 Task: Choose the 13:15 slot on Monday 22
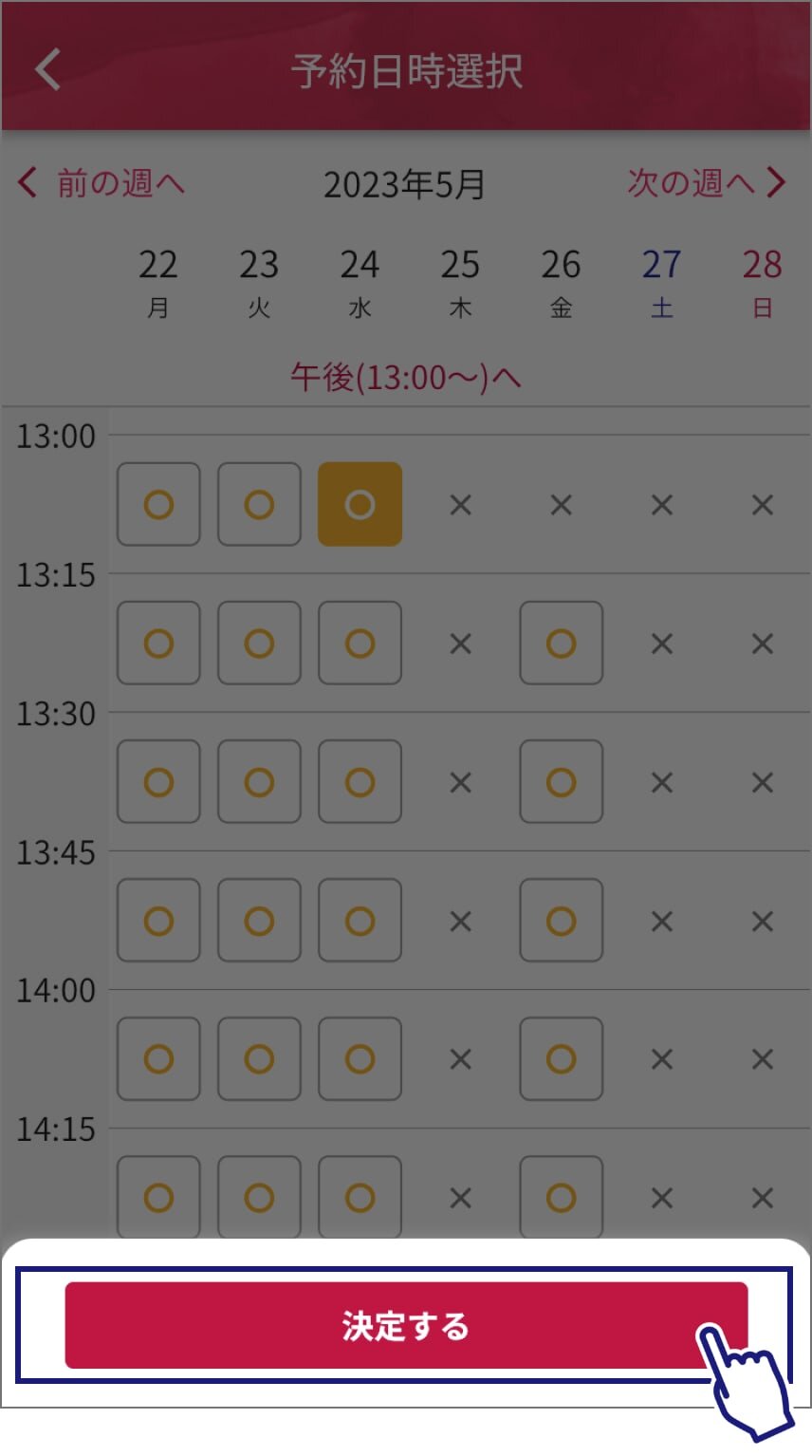pyautogui.click(x=158, y=643)
